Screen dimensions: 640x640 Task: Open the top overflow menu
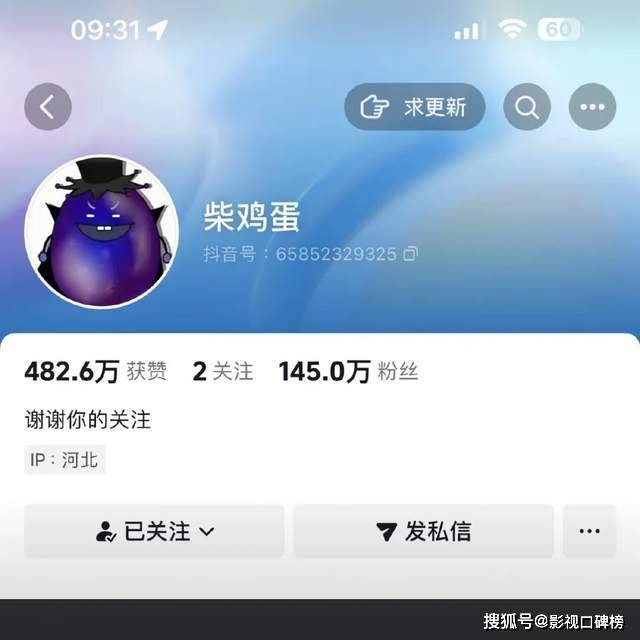592,107
